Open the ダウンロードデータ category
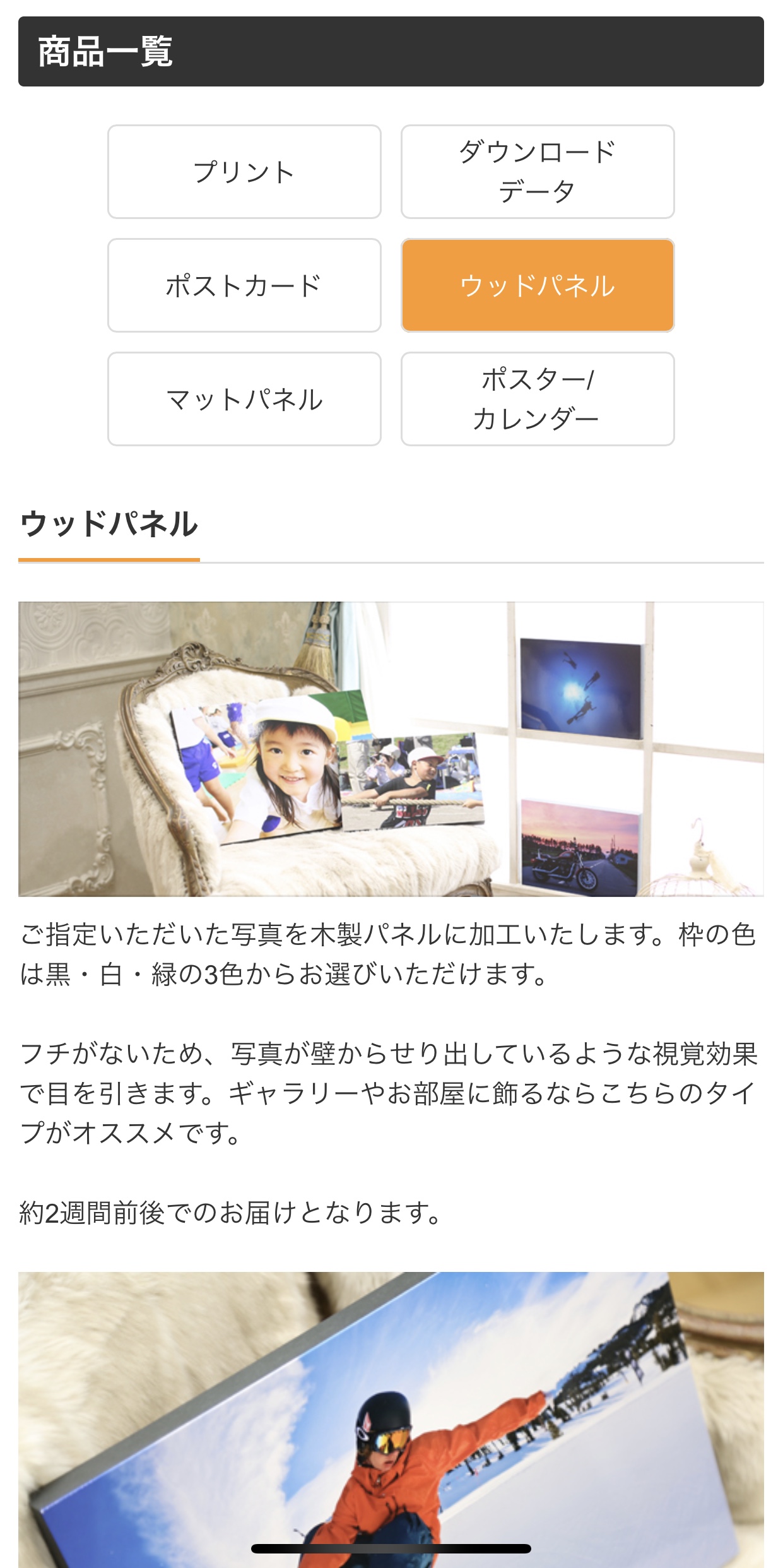 click(x=538, y=172)
